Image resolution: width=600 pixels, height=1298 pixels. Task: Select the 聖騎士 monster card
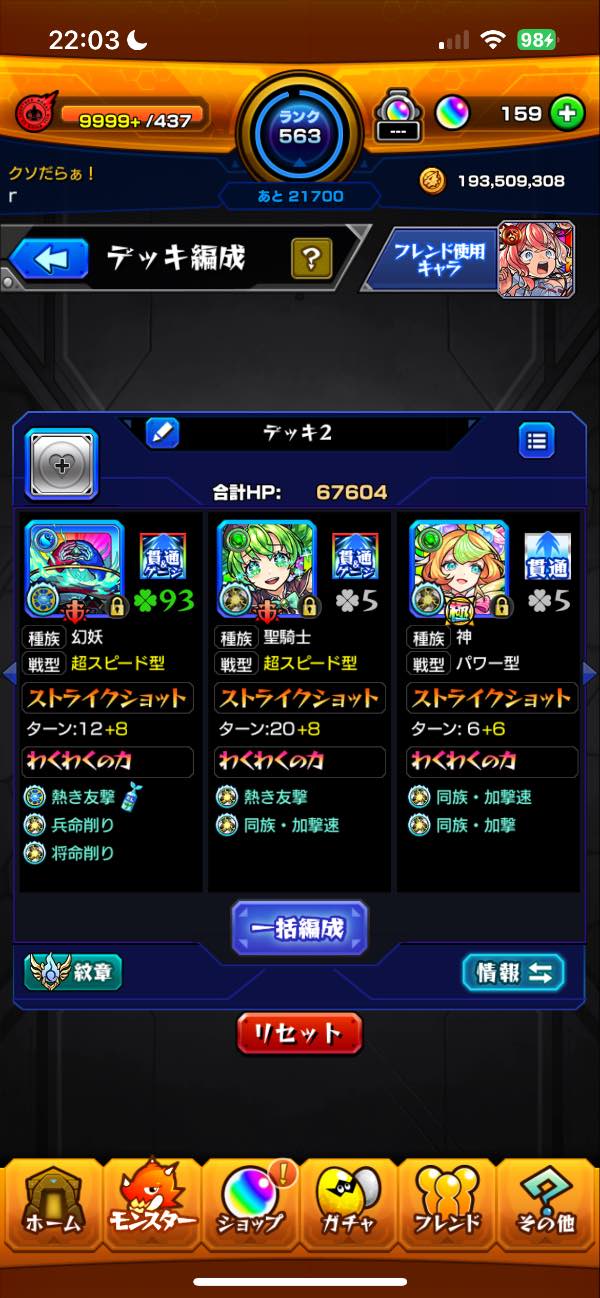pyautogui.click(x=267, y=569)
